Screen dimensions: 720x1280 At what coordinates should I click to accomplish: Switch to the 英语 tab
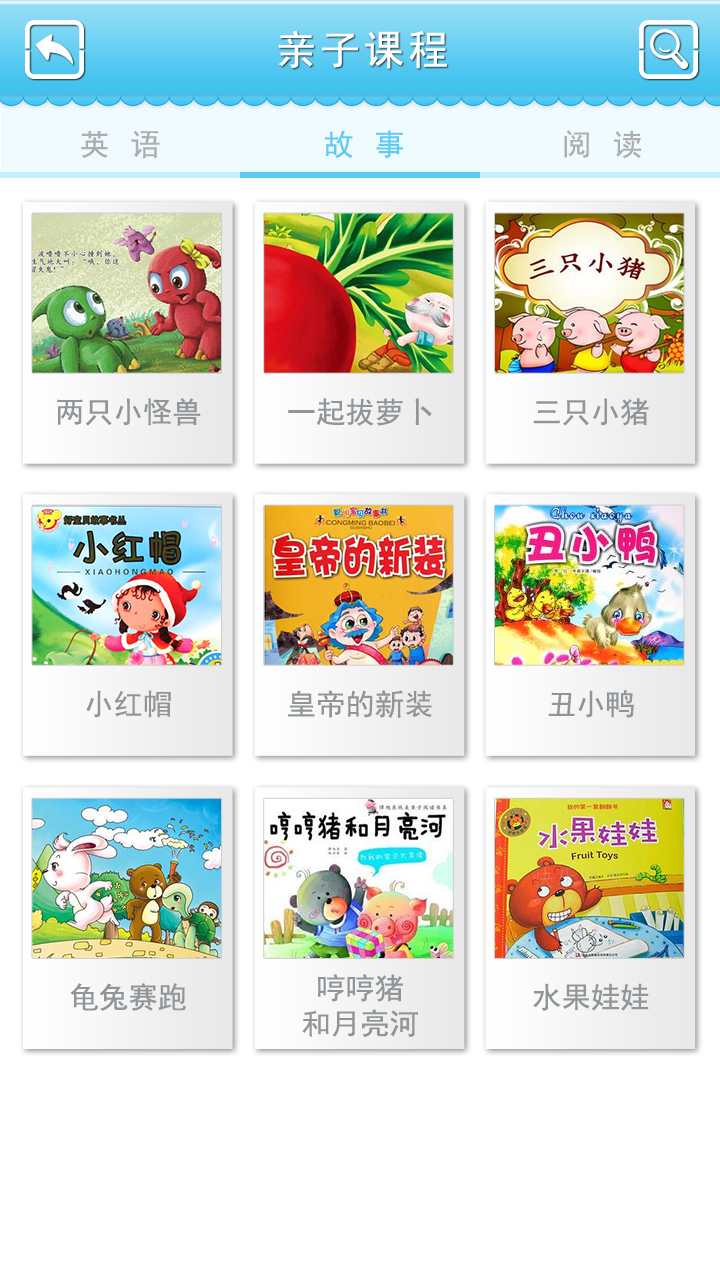click(x=120, y=145)
